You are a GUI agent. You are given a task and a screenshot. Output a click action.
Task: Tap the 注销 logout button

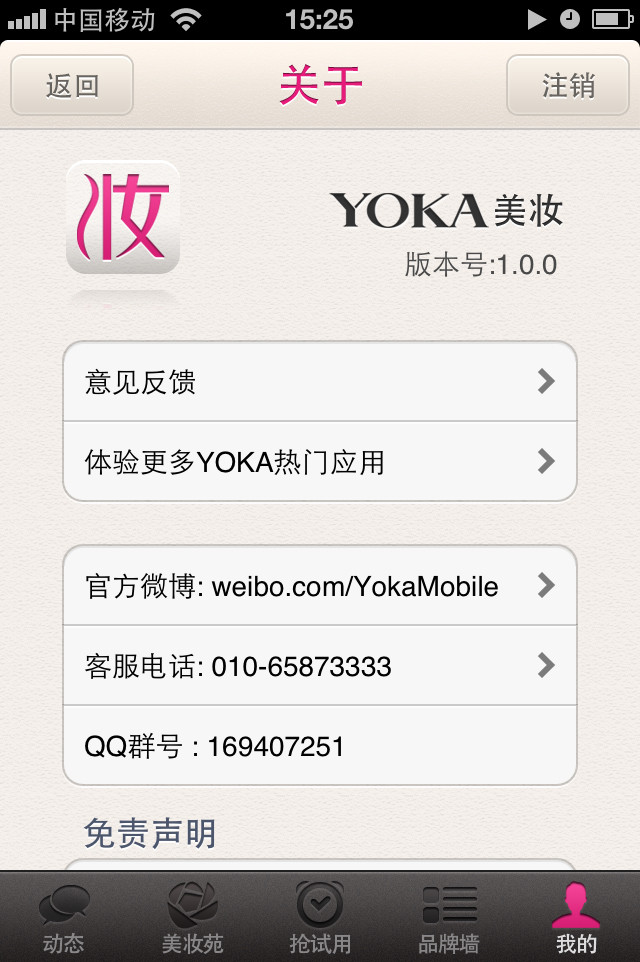coord(567,85)
